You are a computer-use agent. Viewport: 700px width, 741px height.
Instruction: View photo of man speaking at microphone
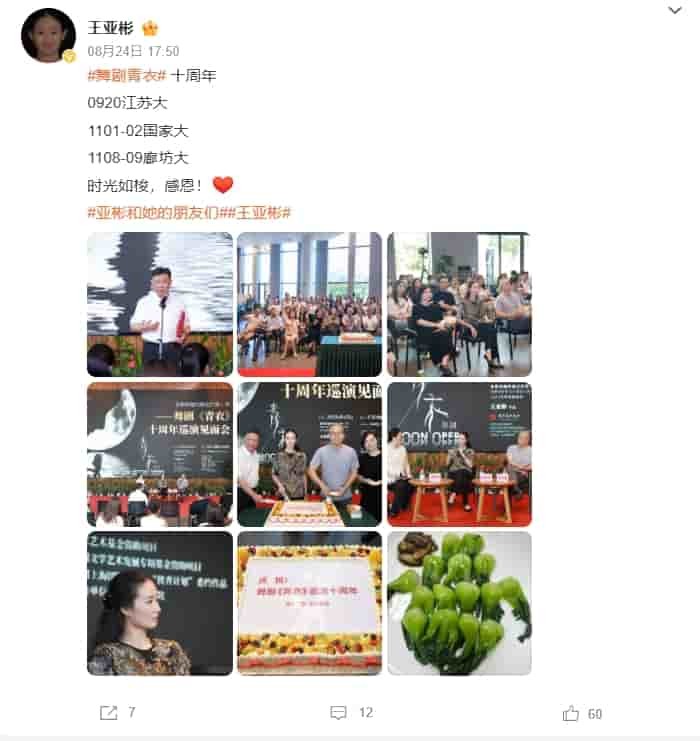159,304
